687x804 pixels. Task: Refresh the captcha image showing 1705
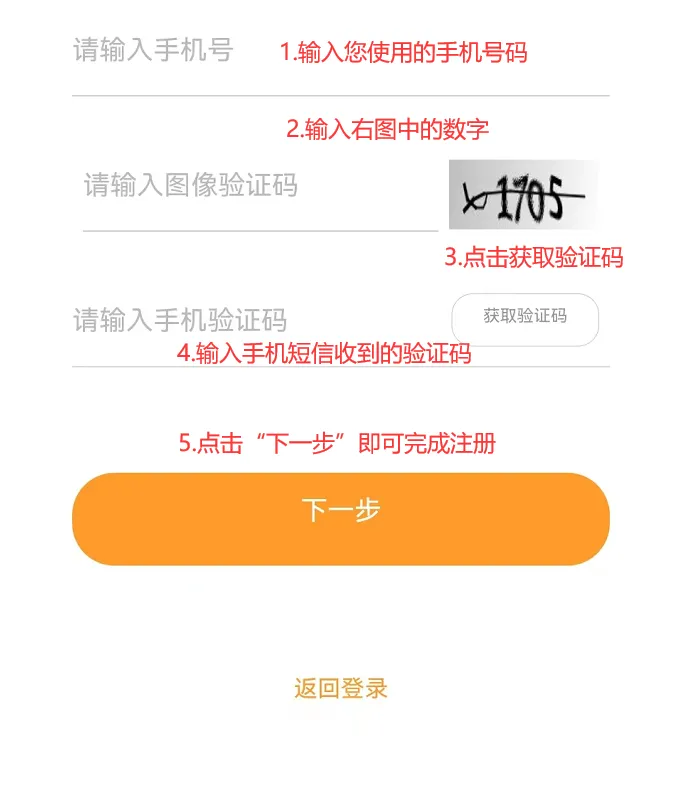(524, 196)
